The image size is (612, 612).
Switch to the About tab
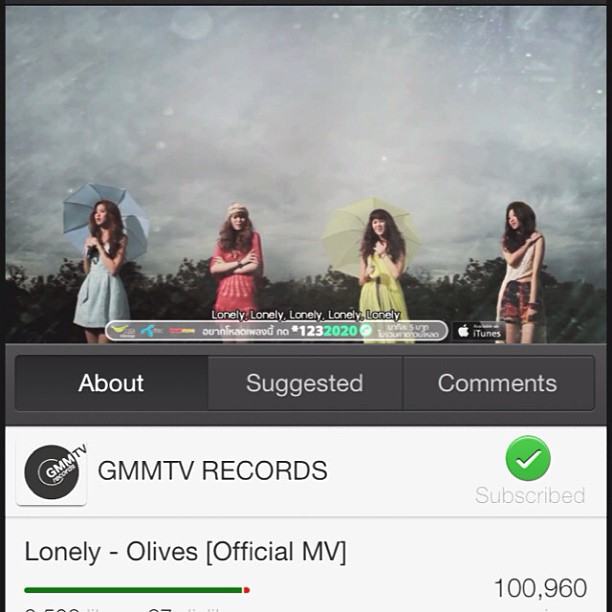(111, 383)
